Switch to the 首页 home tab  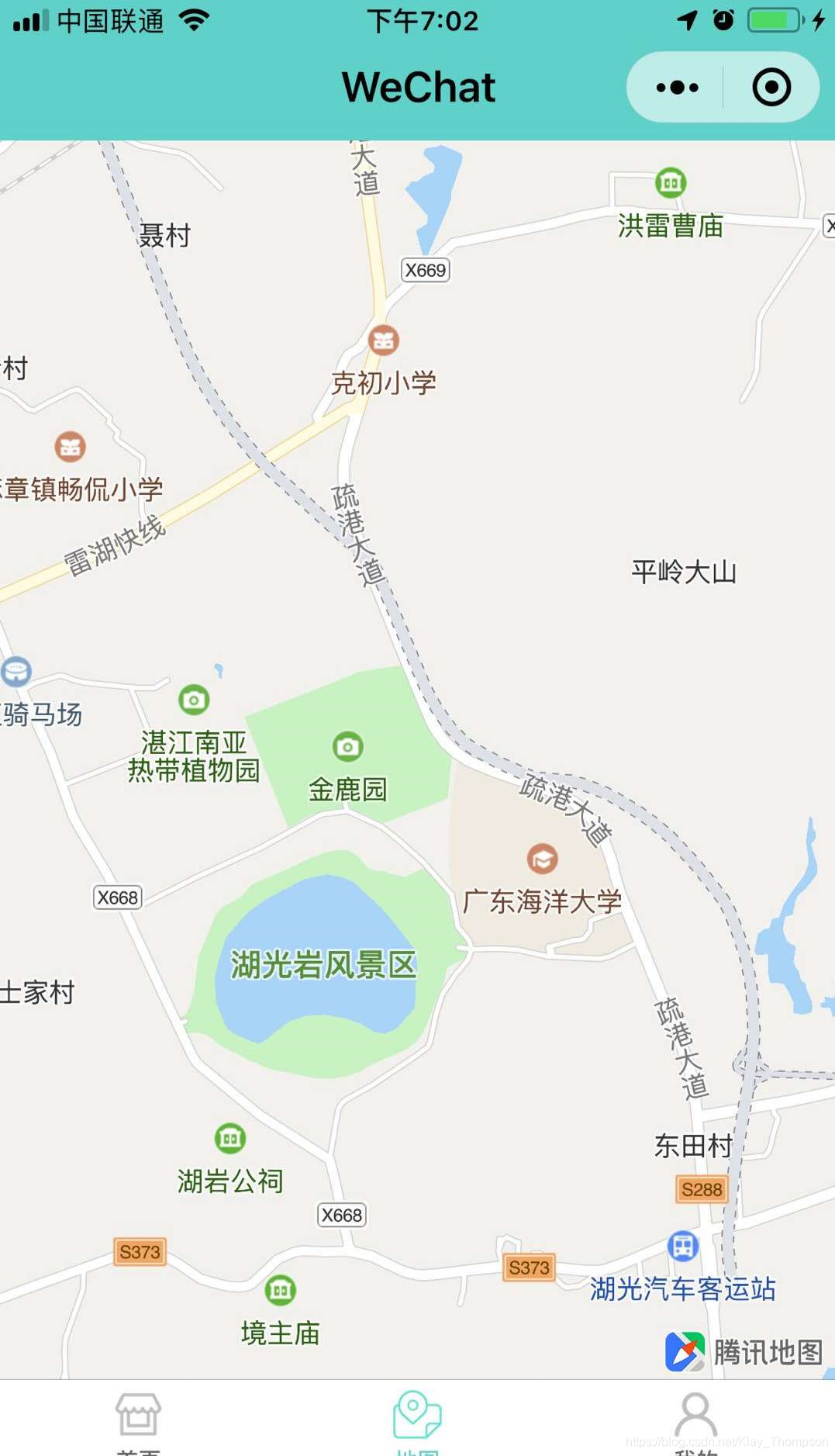[138, 1422]
